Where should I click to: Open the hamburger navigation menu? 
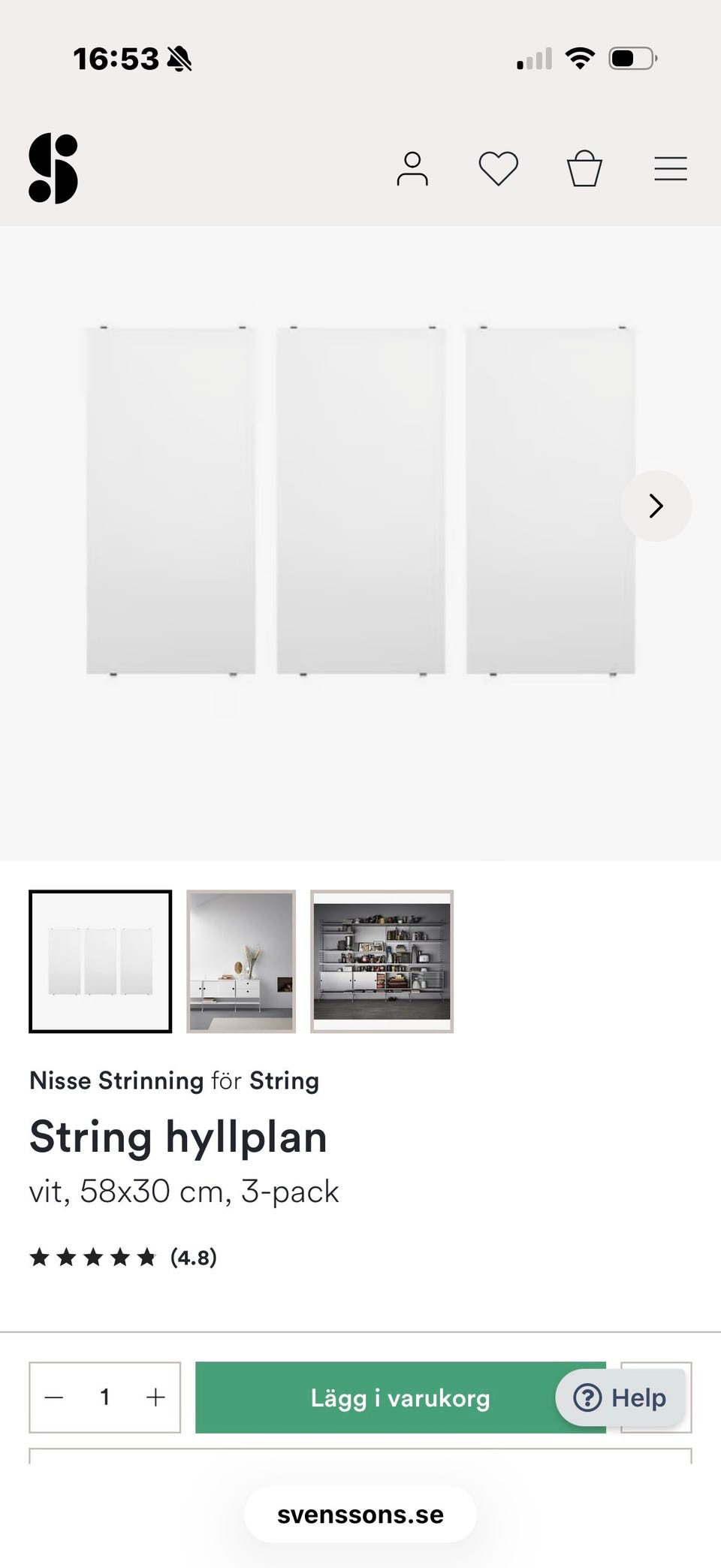click(x=670, y=169)
